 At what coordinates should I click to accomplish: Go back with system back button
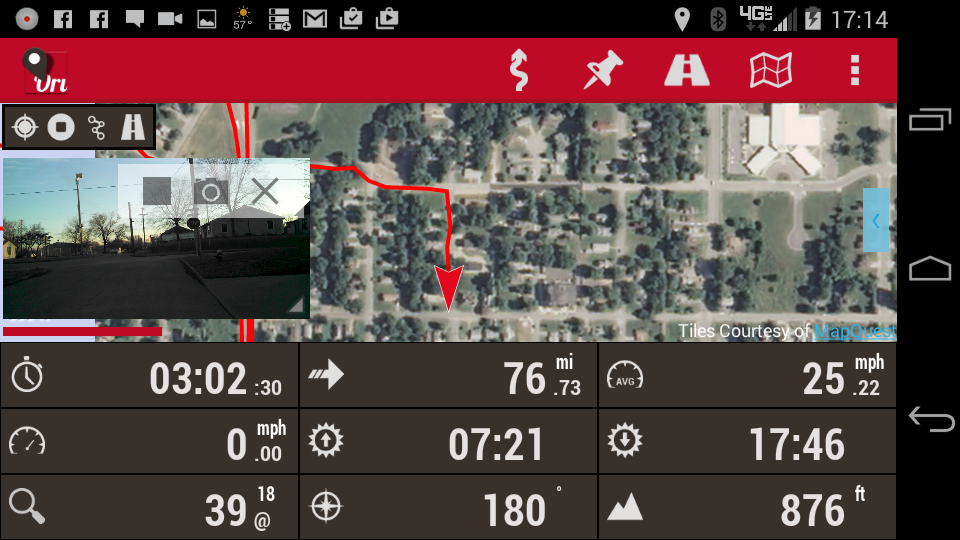(x=930, y=419)
